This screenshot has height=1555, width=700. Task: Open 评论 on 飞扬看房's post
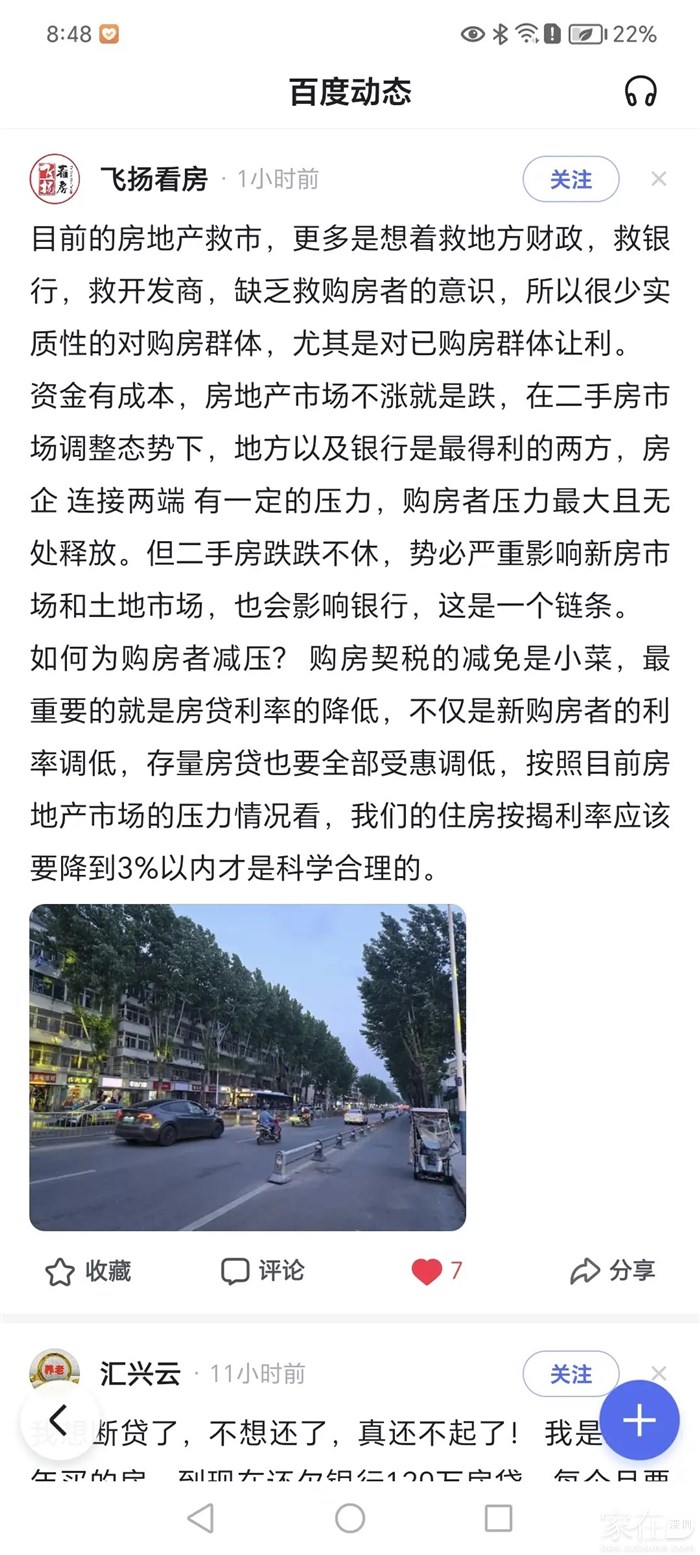pos(262,1271)
